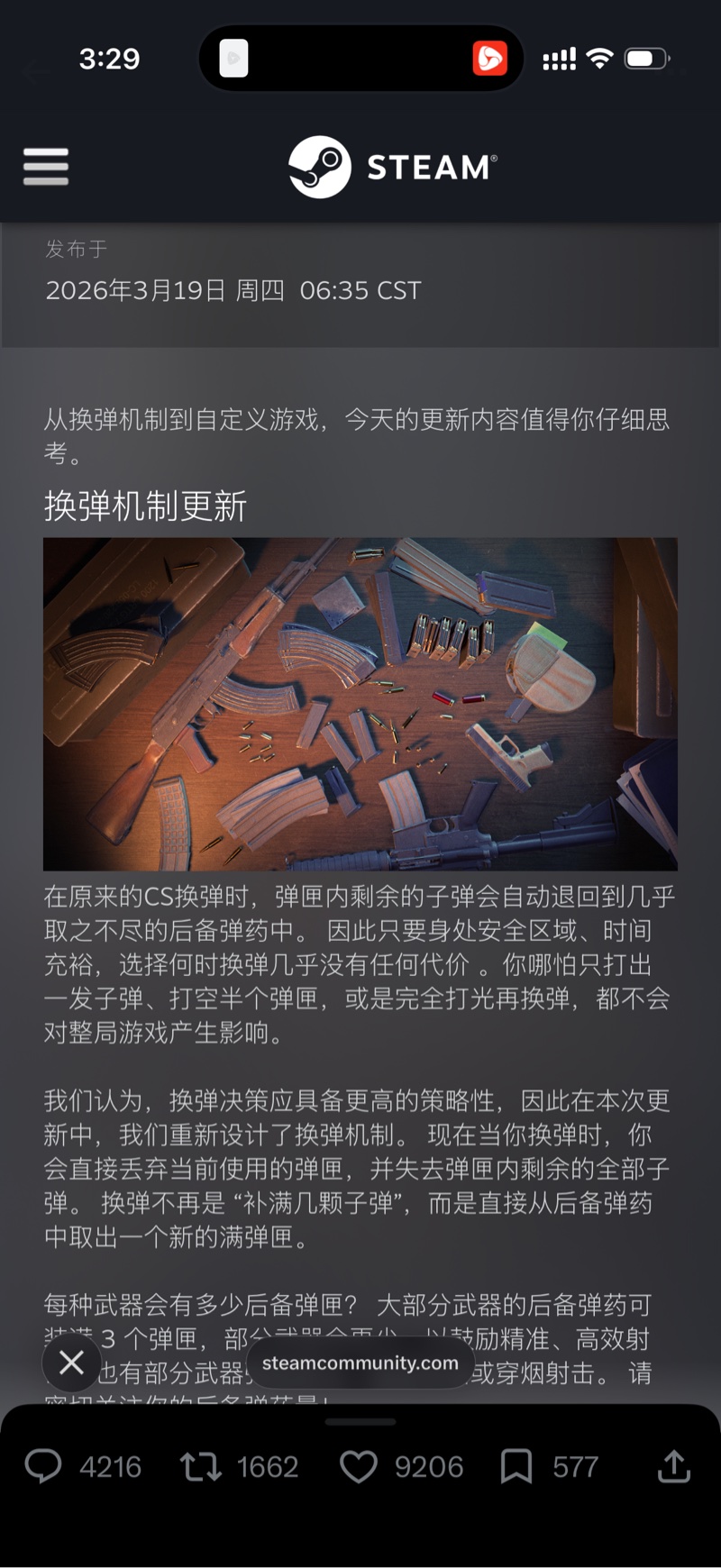Open the comments on this post
The height and width of the screenshot is (1568, 721).
(x=43, y=1466)
